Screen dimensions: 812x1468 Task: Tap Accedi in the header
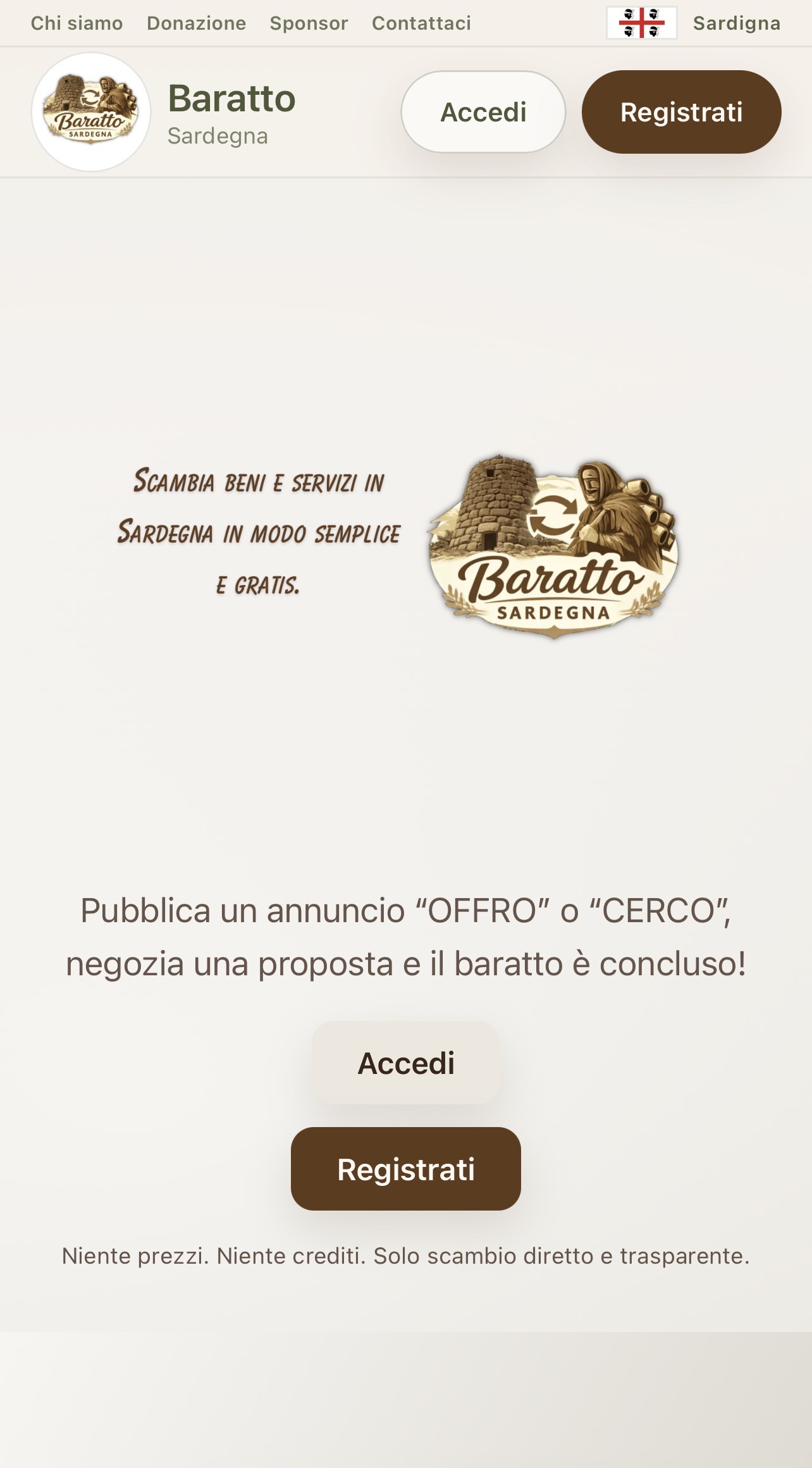pos(483,112)
